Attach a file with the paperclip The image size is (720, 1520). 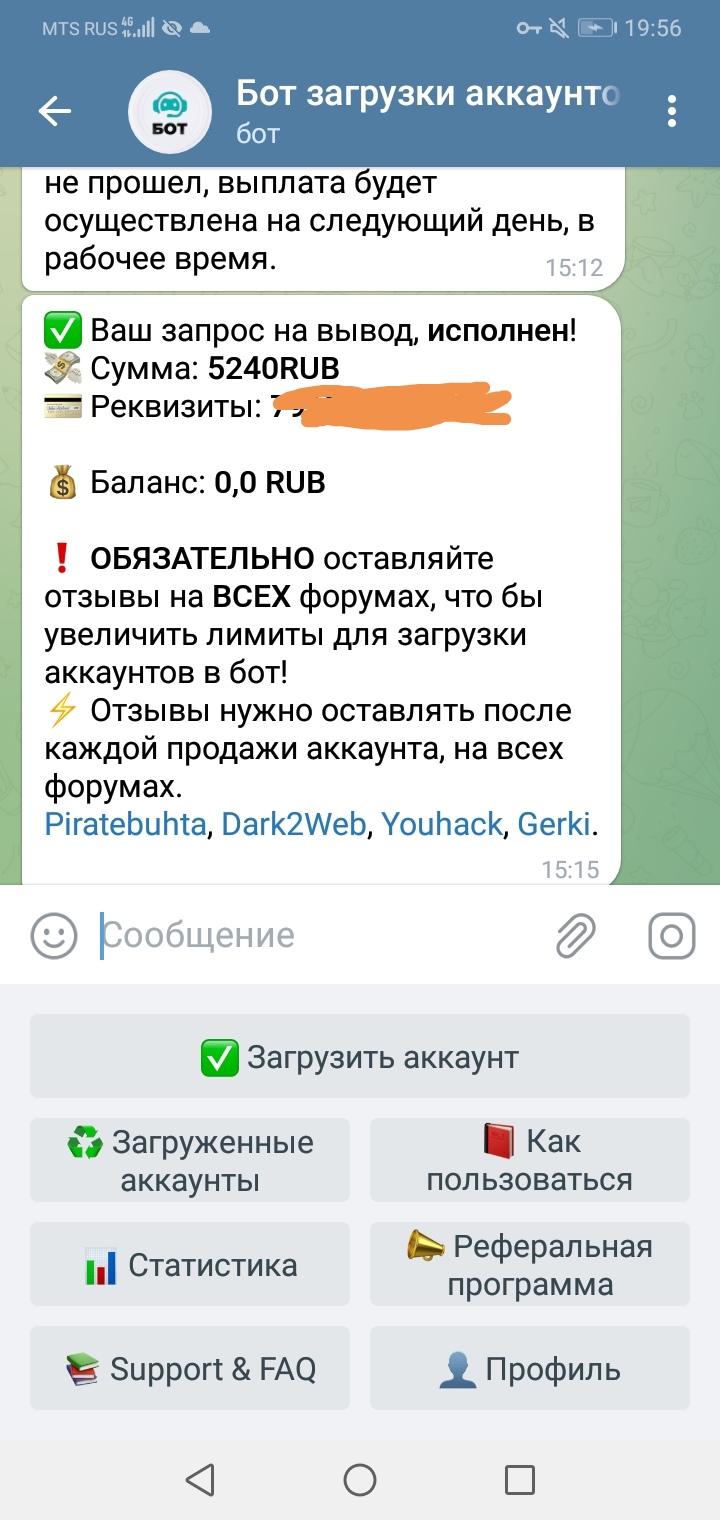point(575,936)
